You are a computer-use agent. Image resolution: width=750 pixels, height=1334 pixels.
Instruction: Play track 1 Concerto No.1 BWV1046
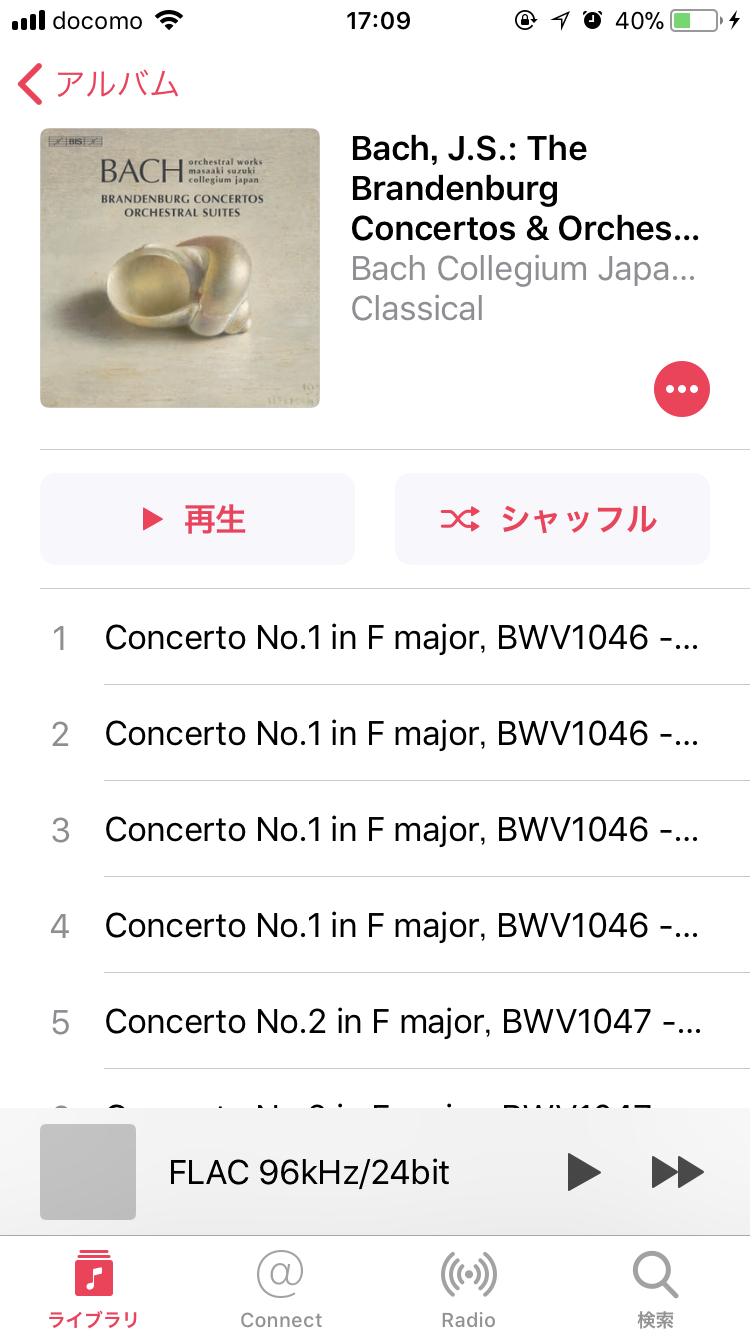375,637
